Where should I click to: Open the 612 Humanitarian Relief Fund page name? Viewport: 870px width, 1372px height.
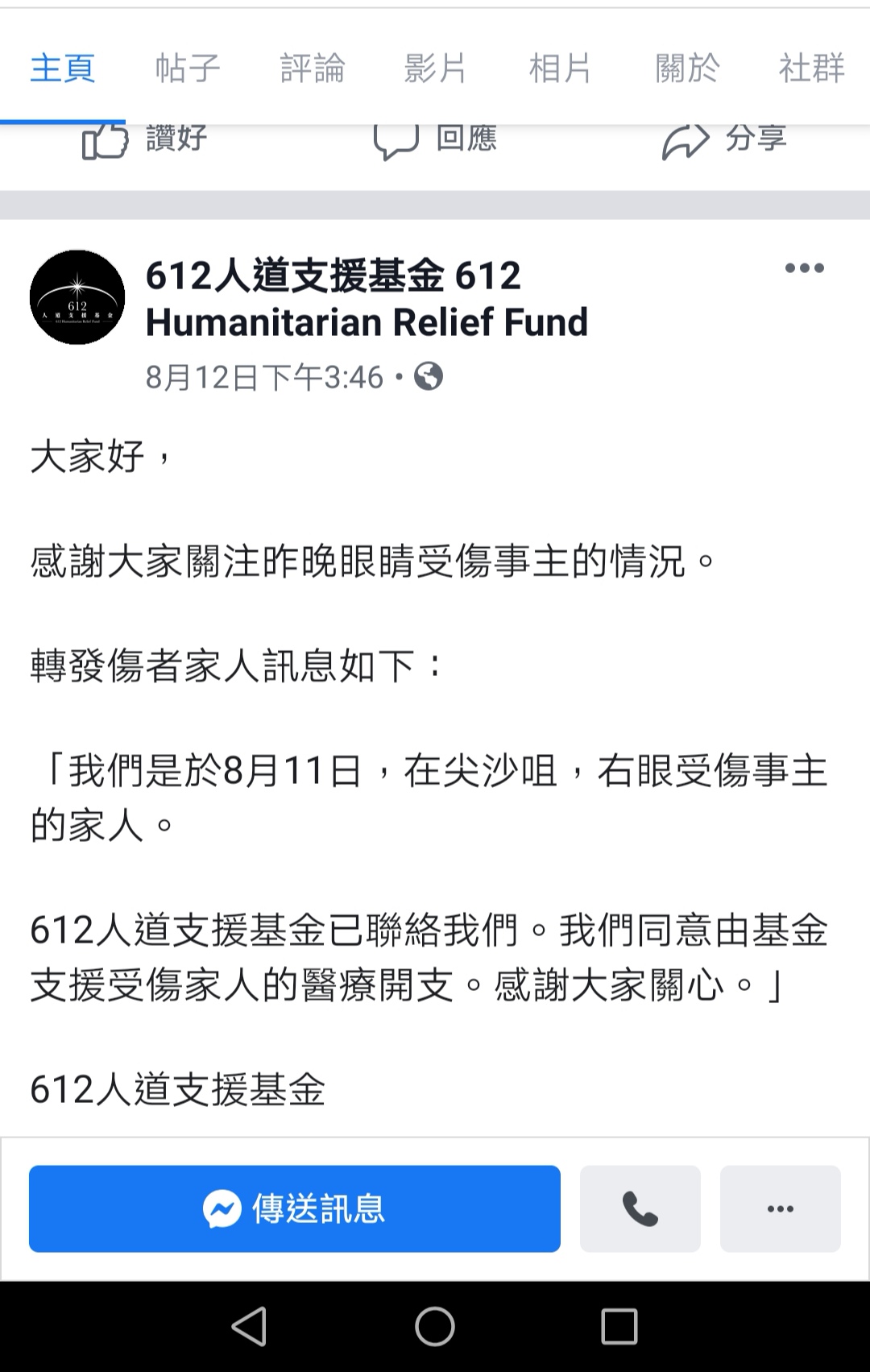point(367,298)
